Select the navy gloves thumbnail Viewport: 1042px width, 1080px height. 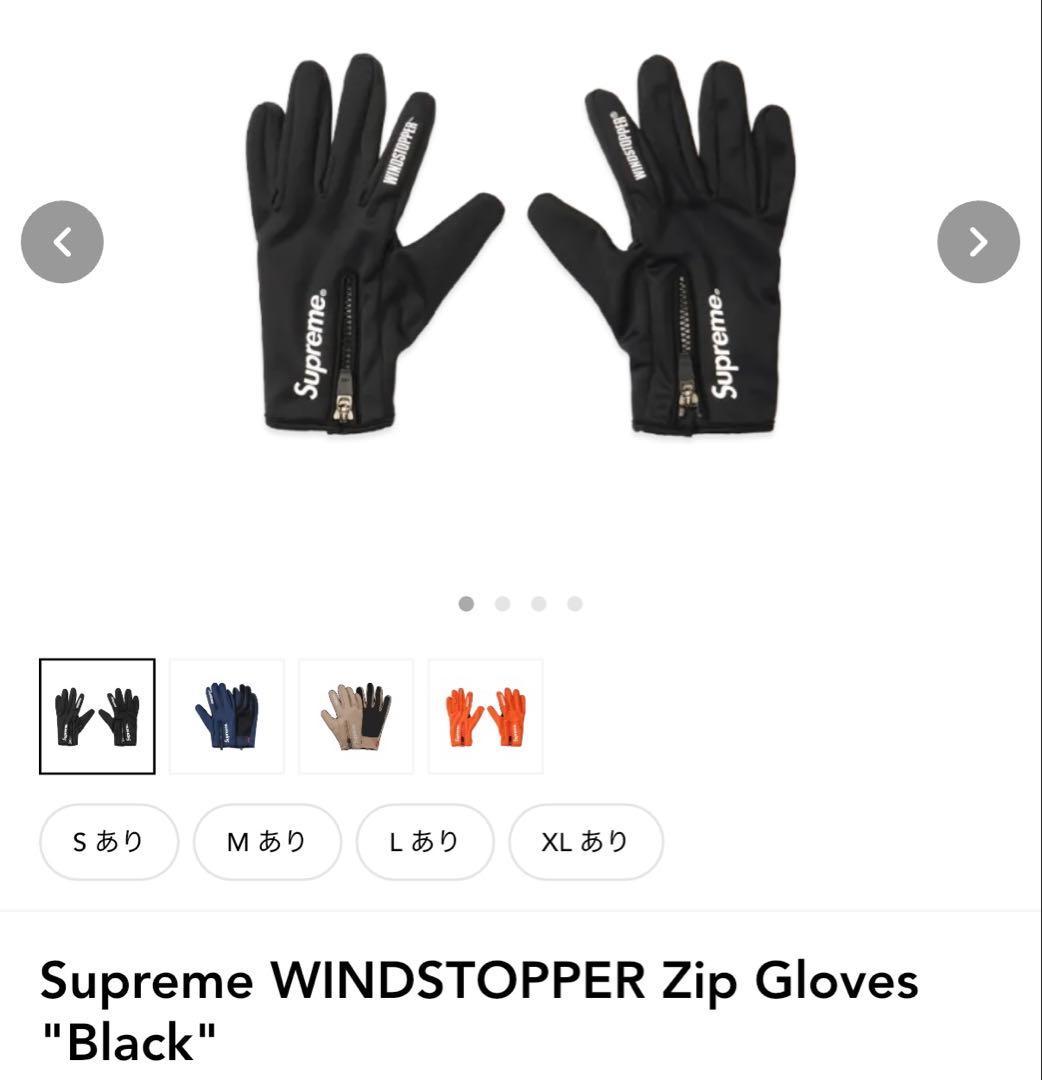click(227, 716)
